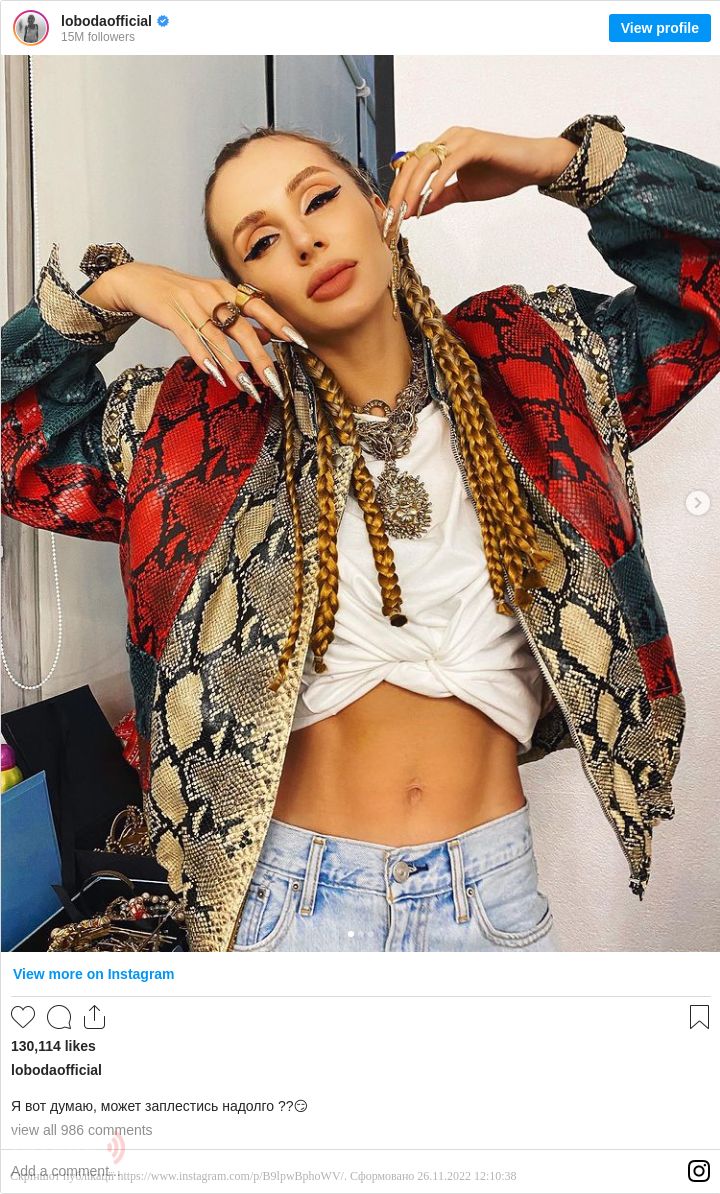The image size is (720, 1194).
Task: View all 986 comments
Action: (81, 1130)
